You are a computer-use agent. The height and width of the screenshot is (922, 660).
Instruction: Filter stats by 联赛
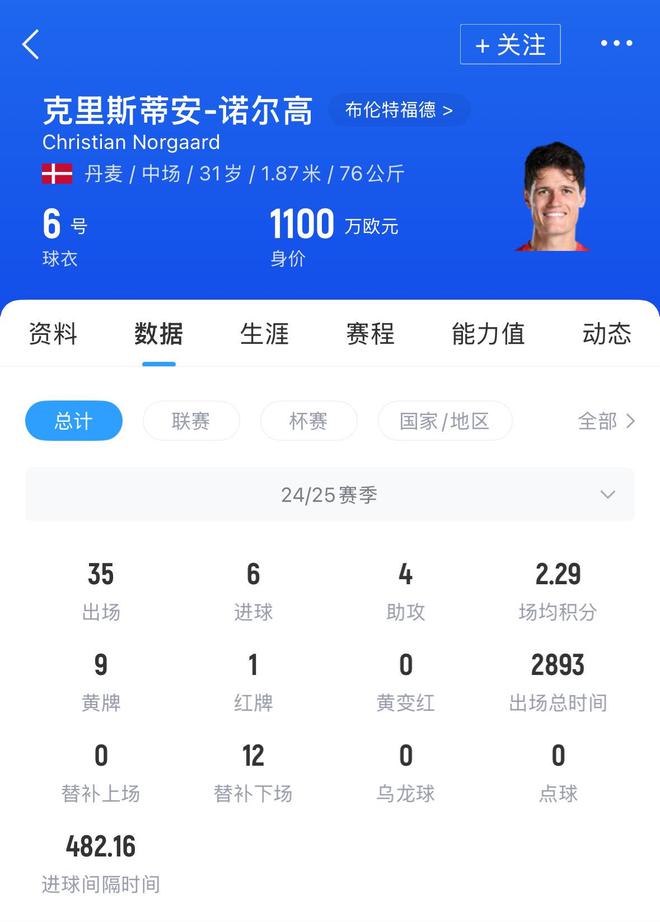(x=191, y=421)
